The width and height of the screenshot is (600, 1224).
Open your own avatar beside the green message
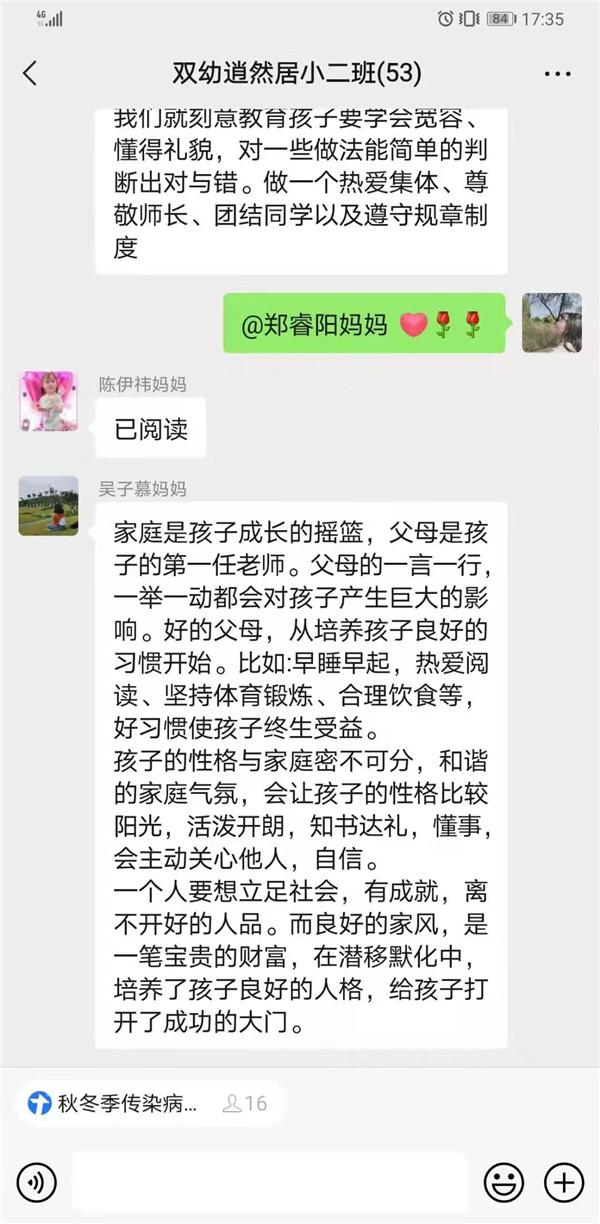551,323
